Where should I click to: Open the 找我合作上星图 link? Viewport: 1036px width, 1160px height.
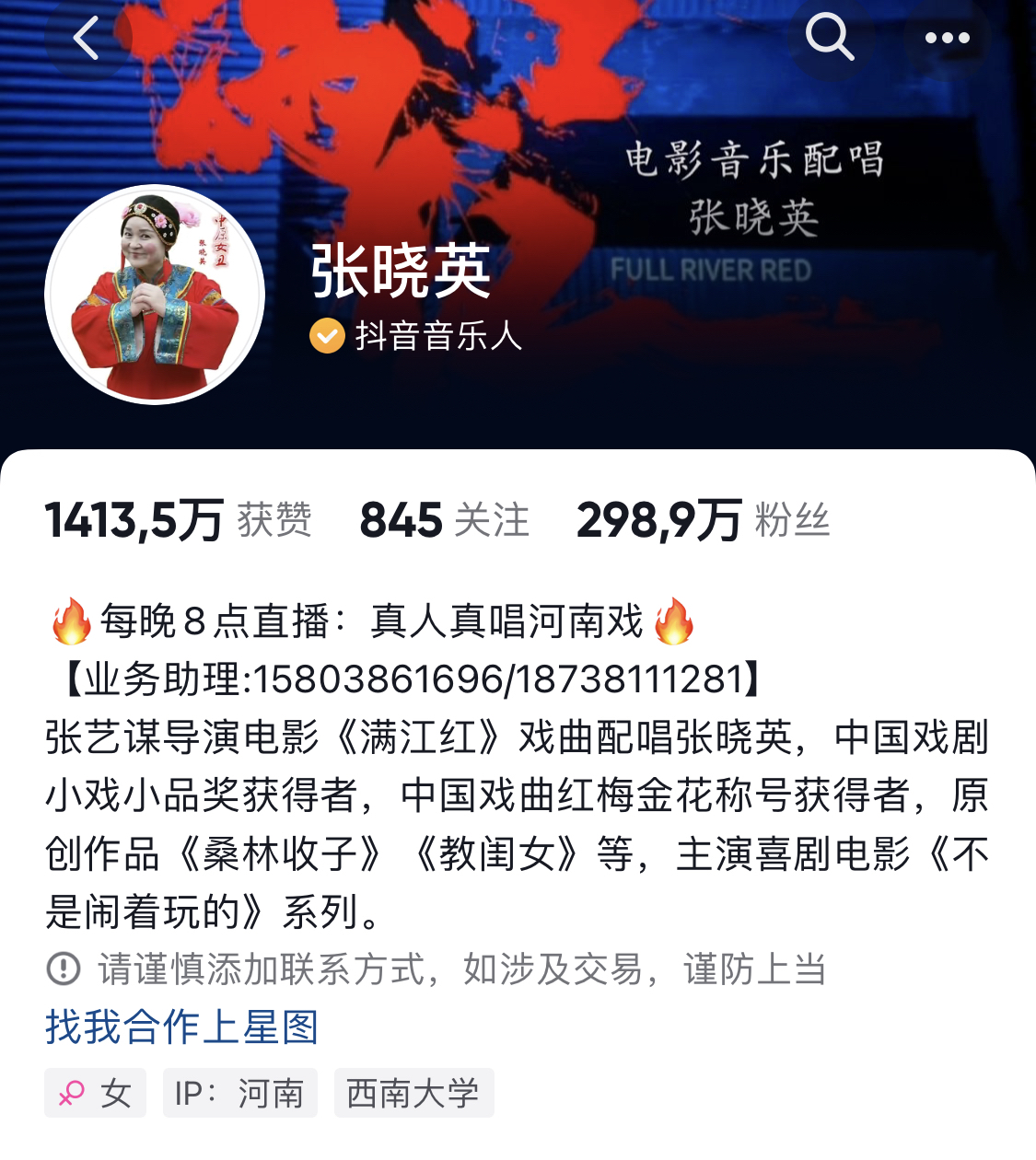coord(182,1027)
